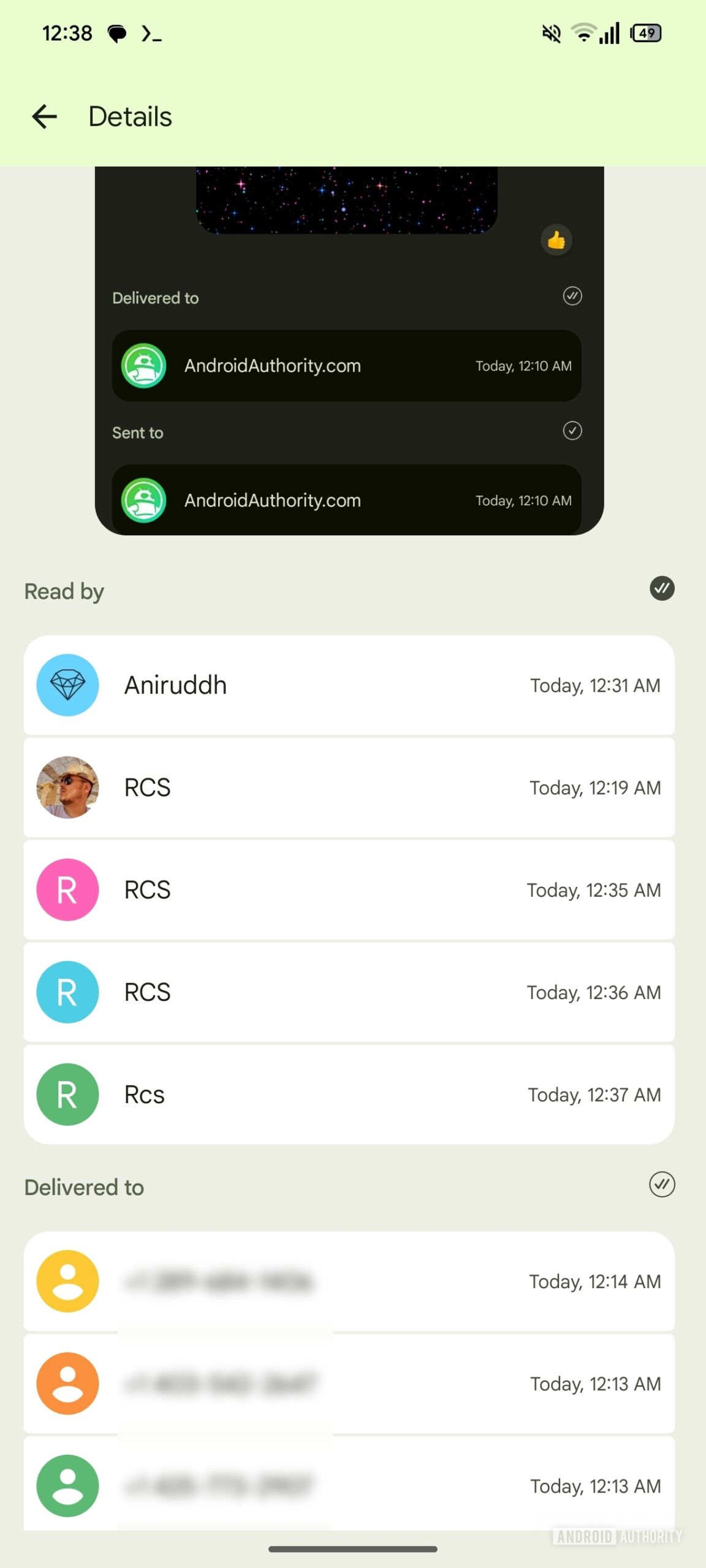Open the green-avatar contact delivered at 12:13 AM
The image size is (706, 1568).
point(349,1485)
